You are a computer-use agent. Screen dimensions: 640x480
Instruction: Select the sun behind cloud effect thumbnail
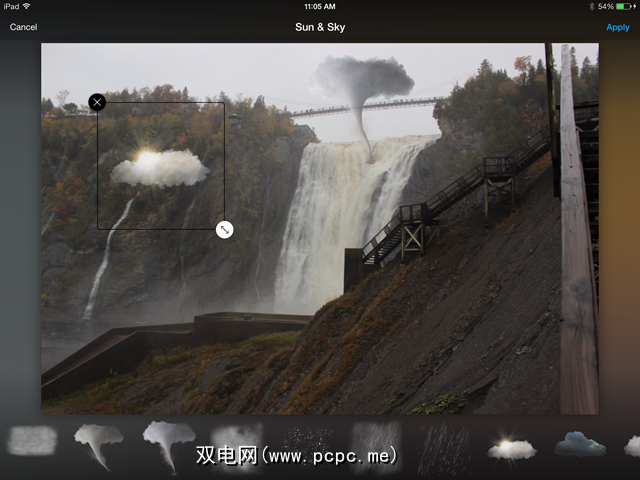[x=511, y=447]
